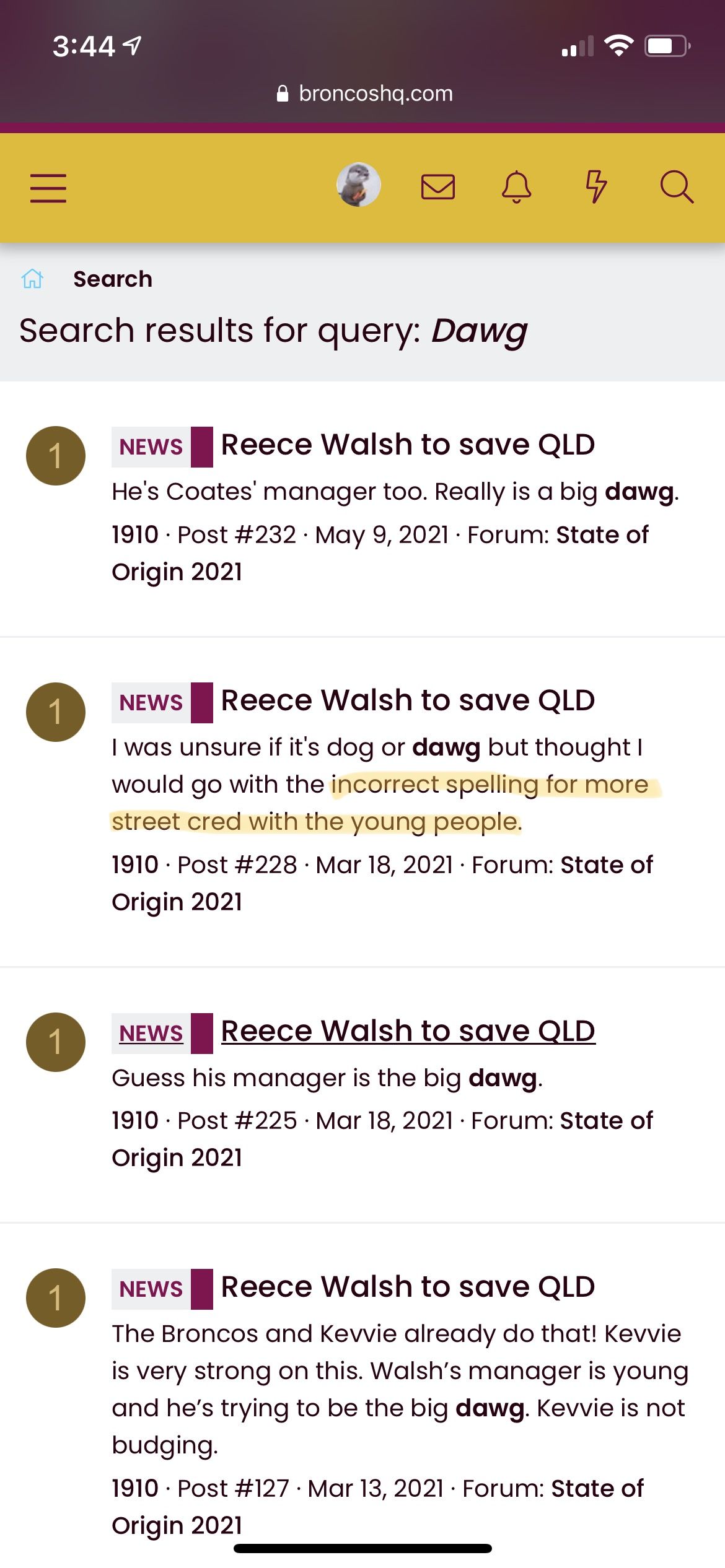The width and height of the screenshot is (725, 1568).
Task: View the avatar beside post #232
Action: 56,456
